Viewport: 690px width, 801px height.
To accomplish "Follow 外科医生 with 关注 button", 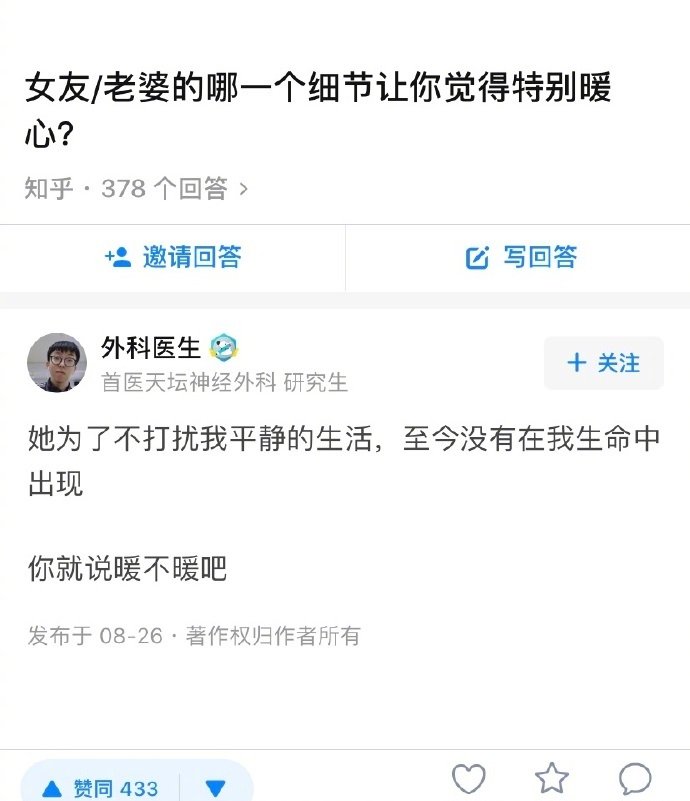I will pyautogui.click(x=603, y=363).
